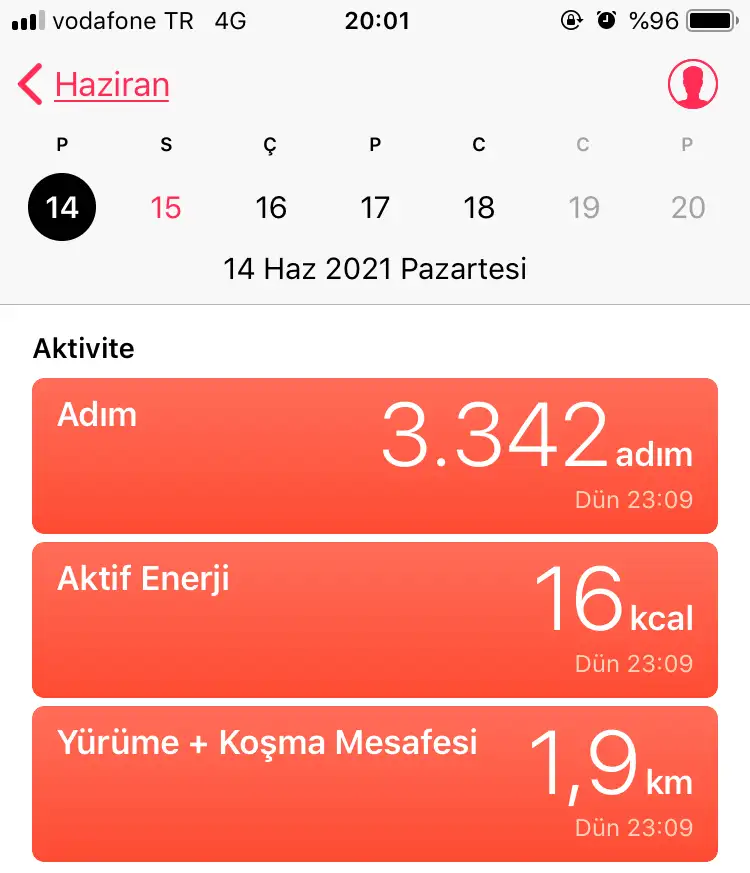Select day 16 in the week strip
Screen dimensions: 750x873
click(x=271, y=208)
